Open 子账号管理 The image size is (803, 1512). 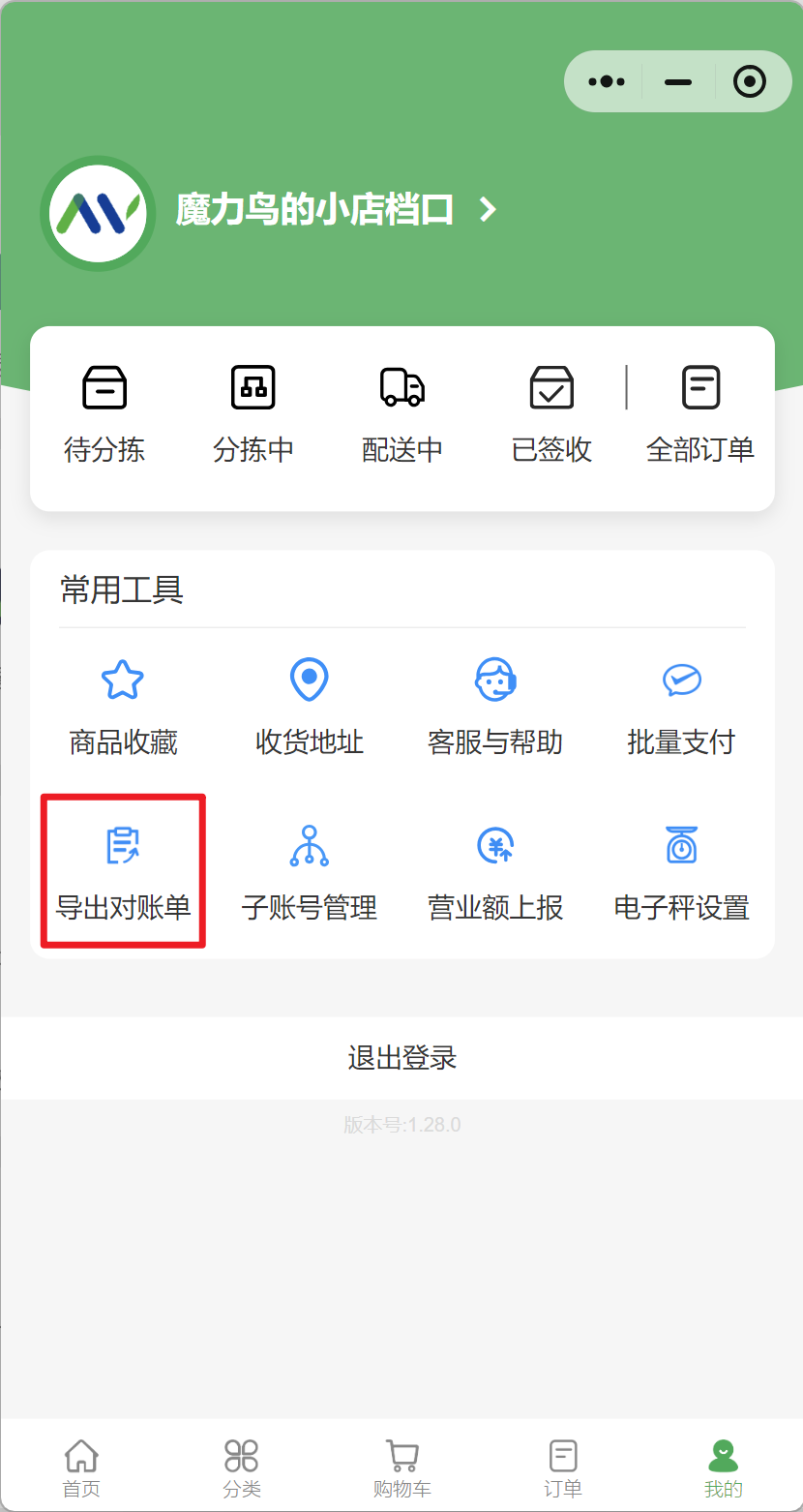pyautogui.click(x=310, y=871)
